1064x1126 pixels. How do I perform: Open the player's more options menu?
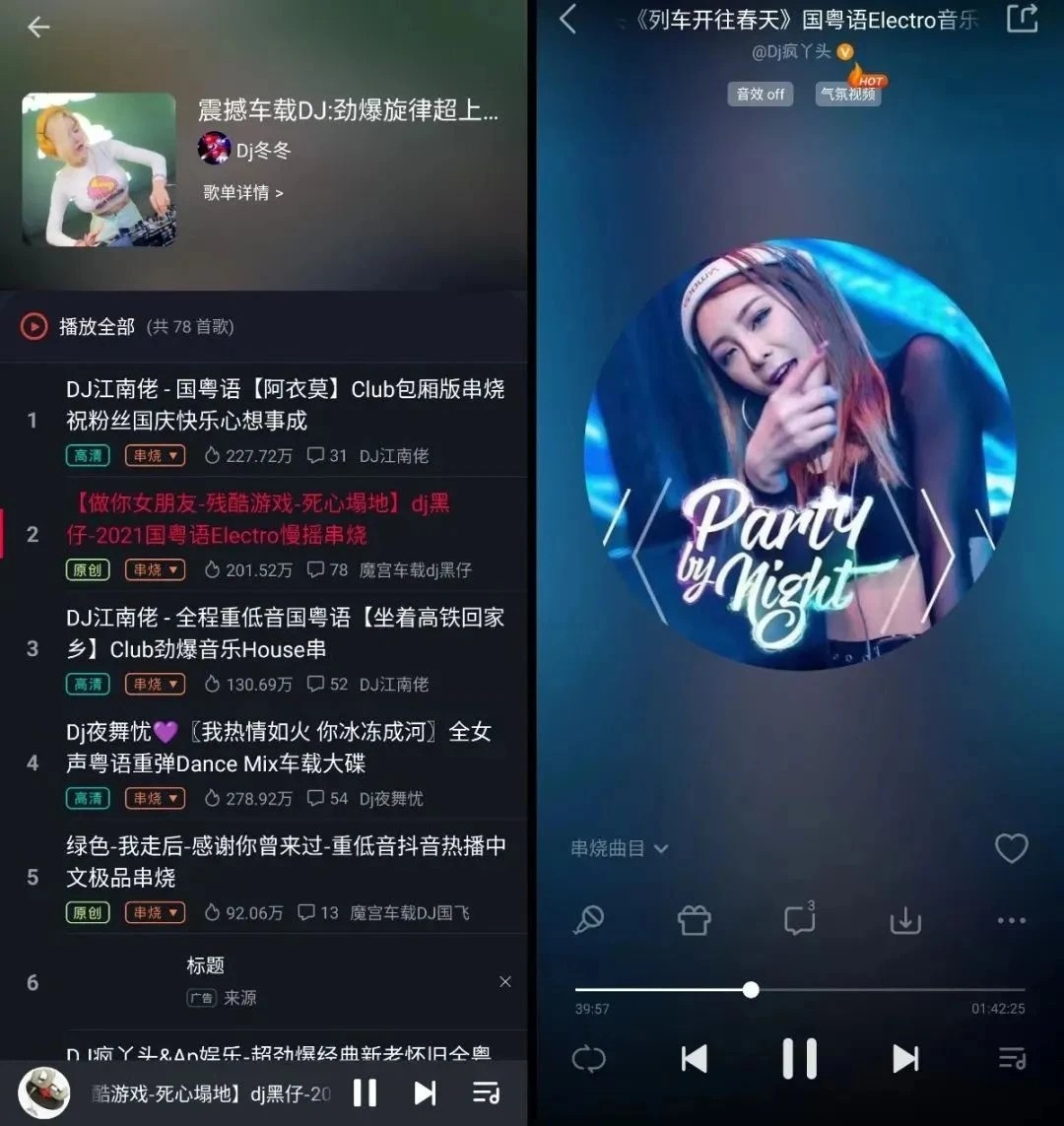pos(1011,921)
